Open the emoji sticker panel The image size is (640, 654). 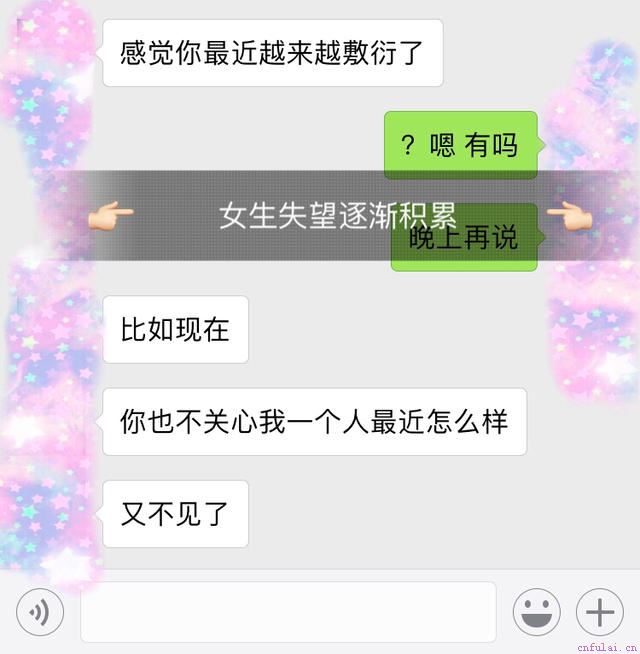(x=536, y=612)
